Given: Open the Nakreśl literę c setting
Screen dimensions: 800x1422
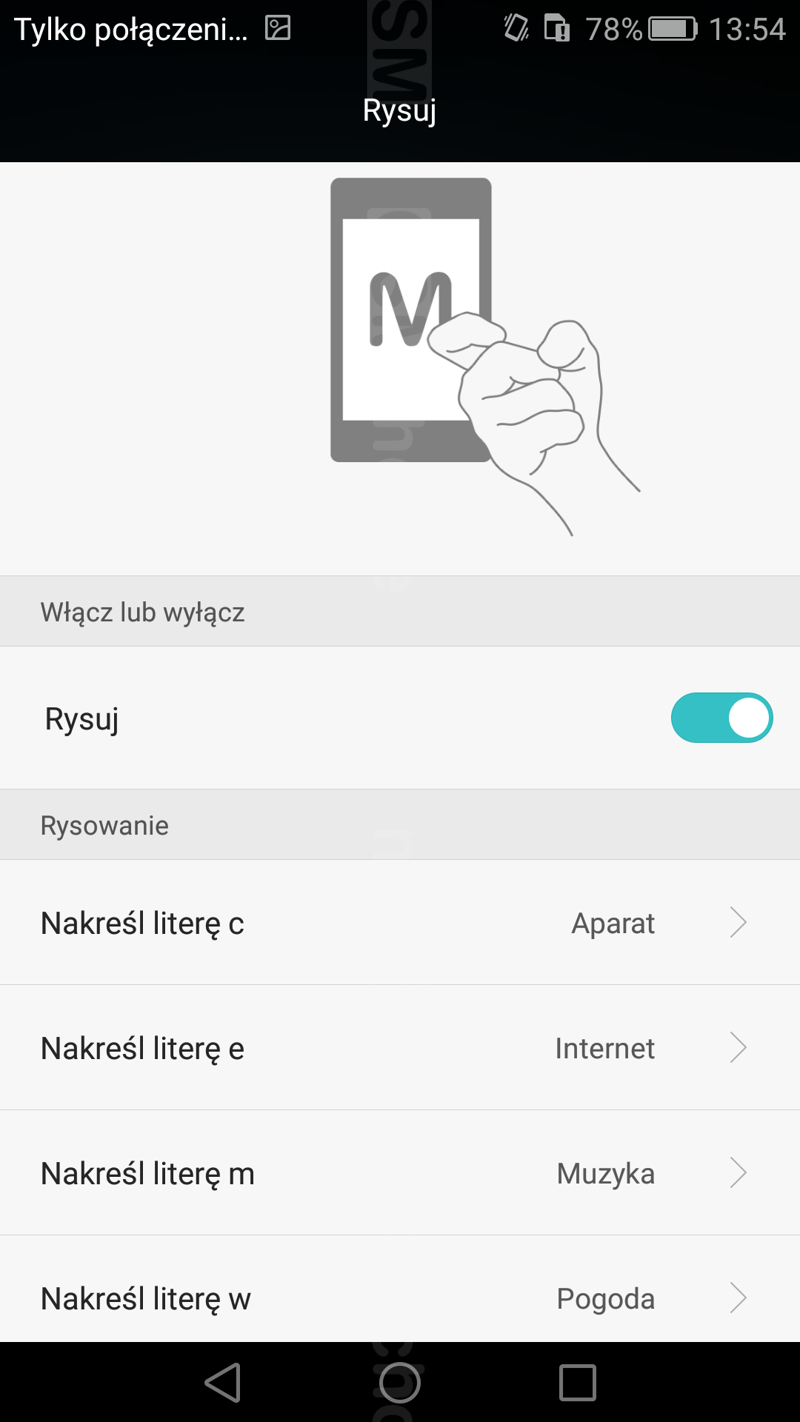Looking at the screenshot, I should pyautogui.click(x=400, y=922).
